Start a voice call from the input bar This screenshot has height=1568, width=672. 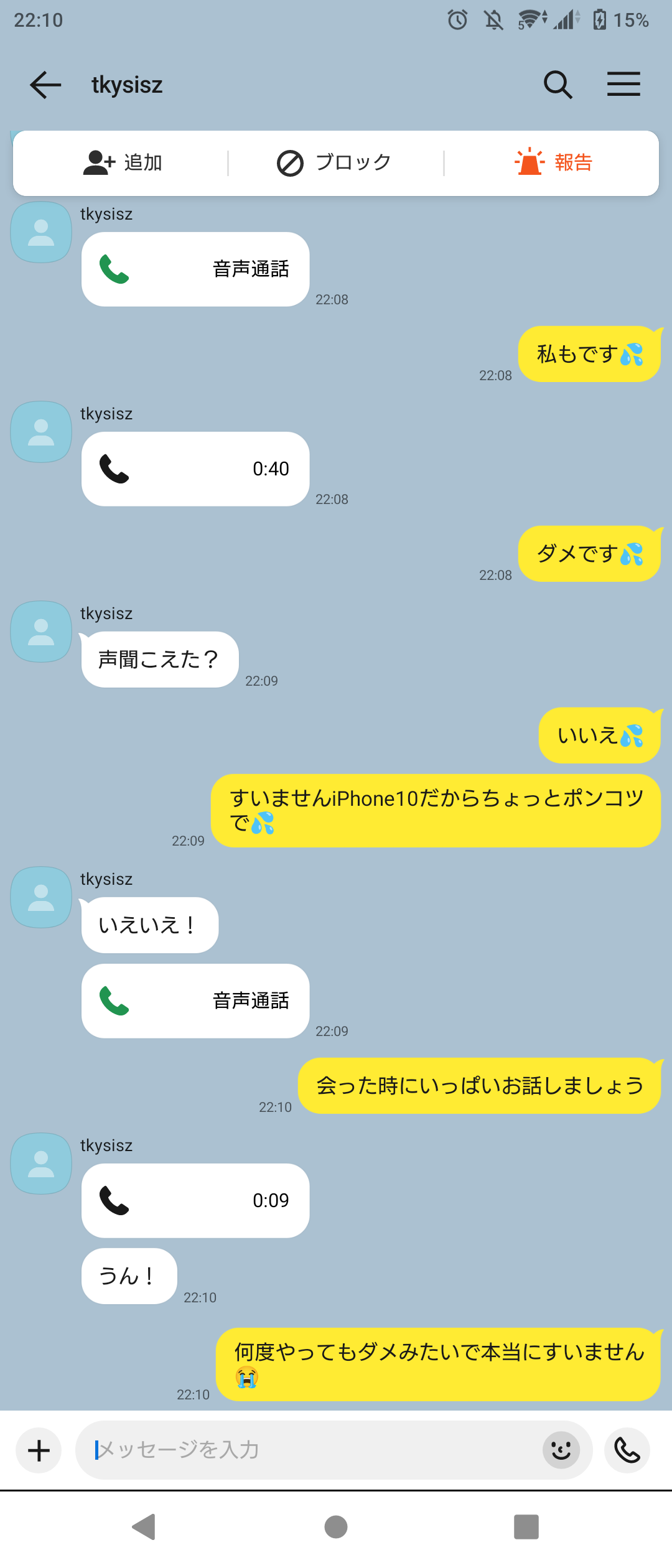(x=627, y=1450)
